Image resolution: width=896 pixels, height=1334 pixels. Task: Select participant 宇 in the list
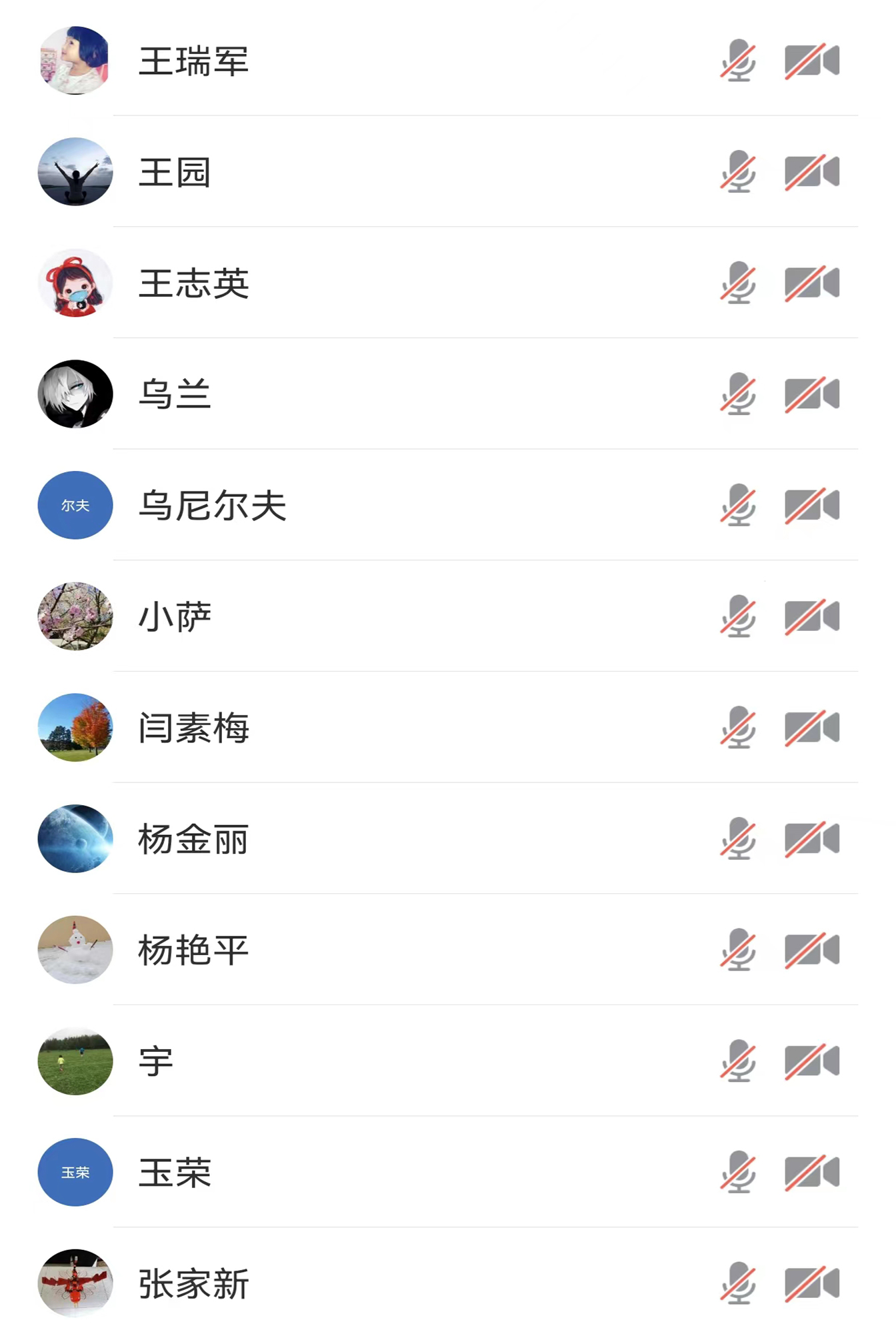click(x=156, y=1061)
